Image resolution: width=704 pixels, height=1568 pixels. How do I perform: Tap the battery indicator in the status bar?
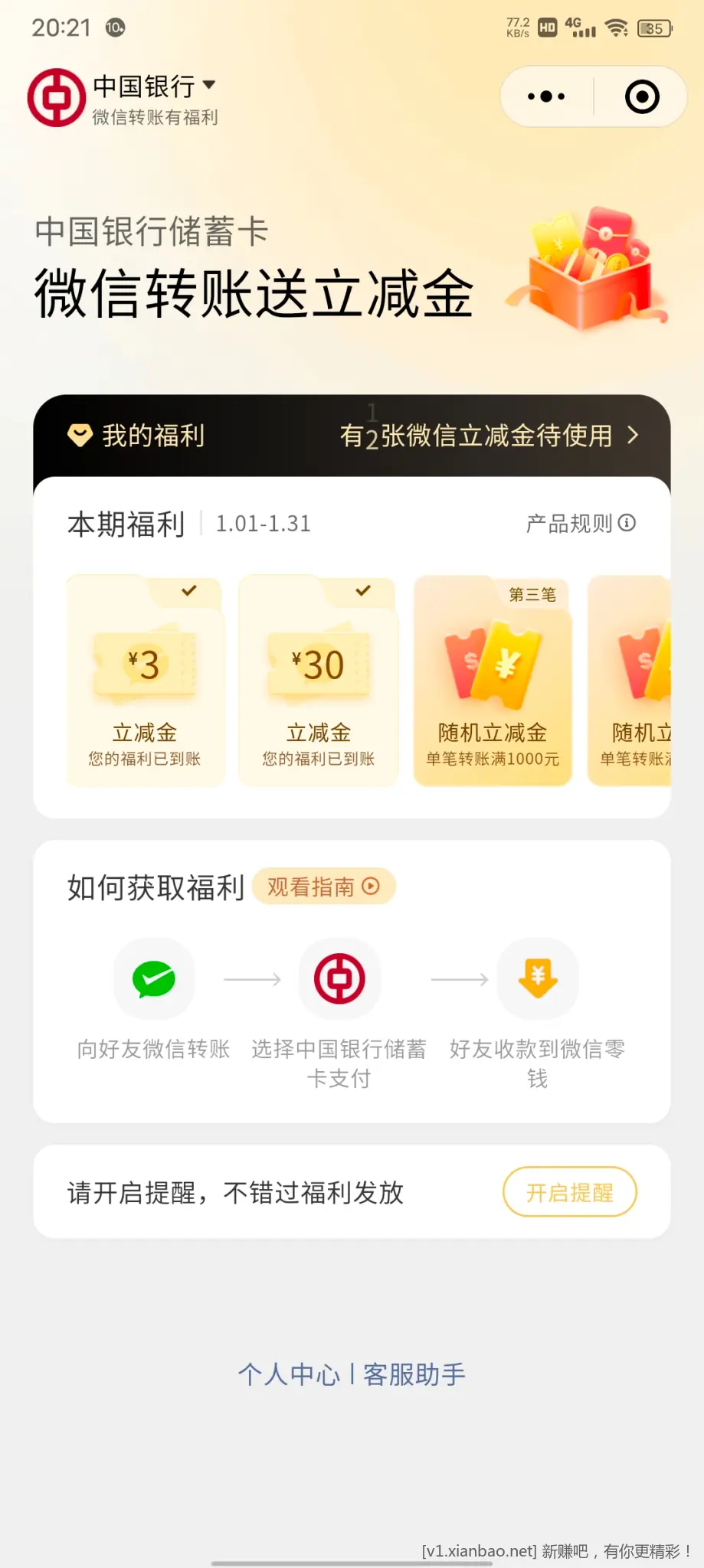(x=655, y=28)
